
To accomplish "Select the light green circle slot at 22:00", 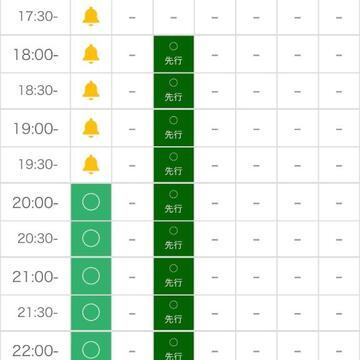I will [x=91, y=346].
